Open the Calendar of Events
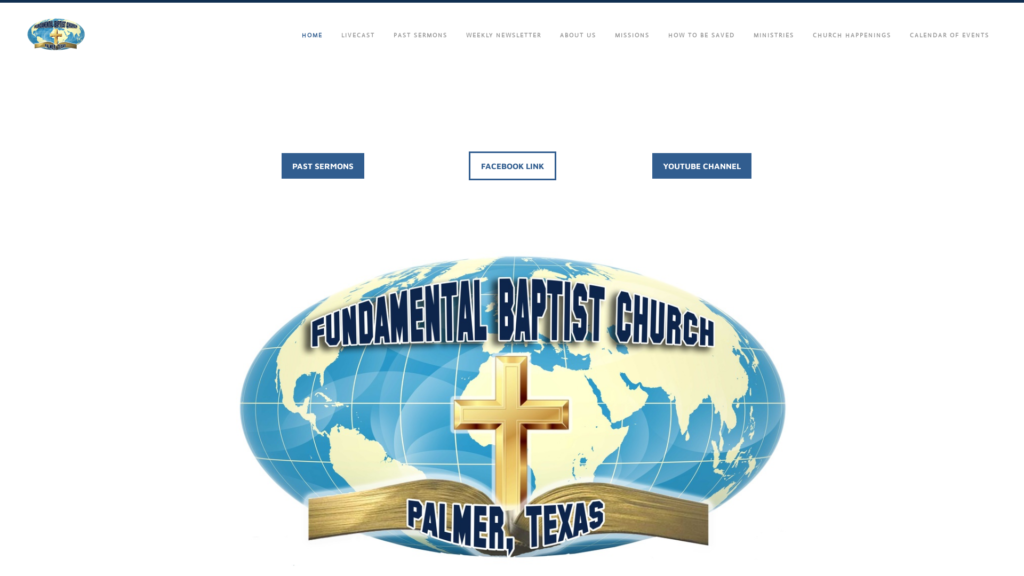The image size is (1024, 576). click(949, 35)
